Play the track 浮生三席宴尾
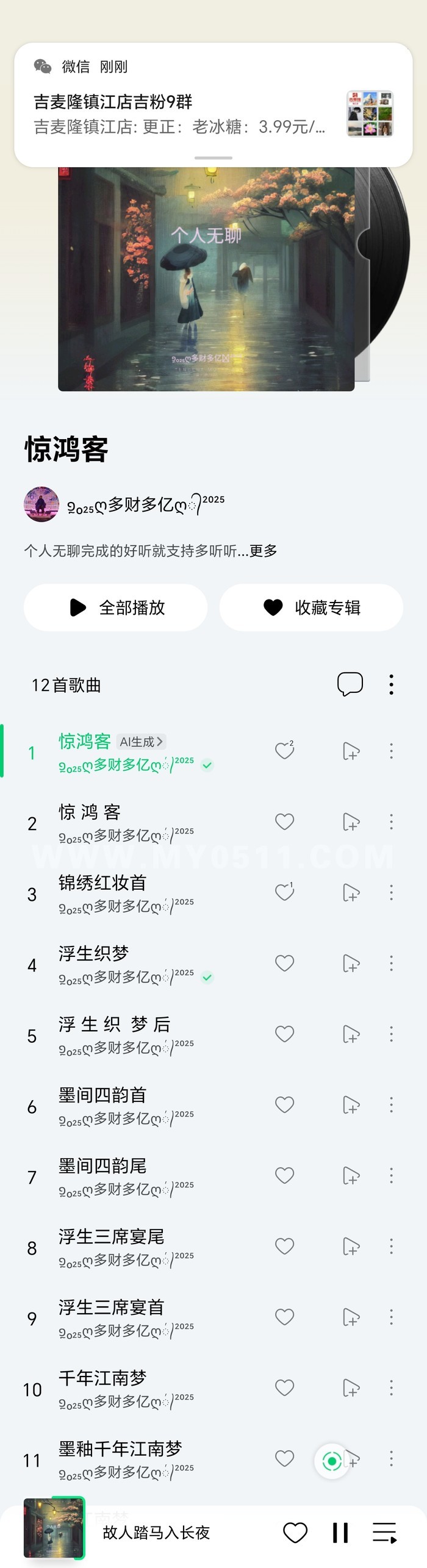The height and width of the screenshot is (1568, 427). 111,1237
